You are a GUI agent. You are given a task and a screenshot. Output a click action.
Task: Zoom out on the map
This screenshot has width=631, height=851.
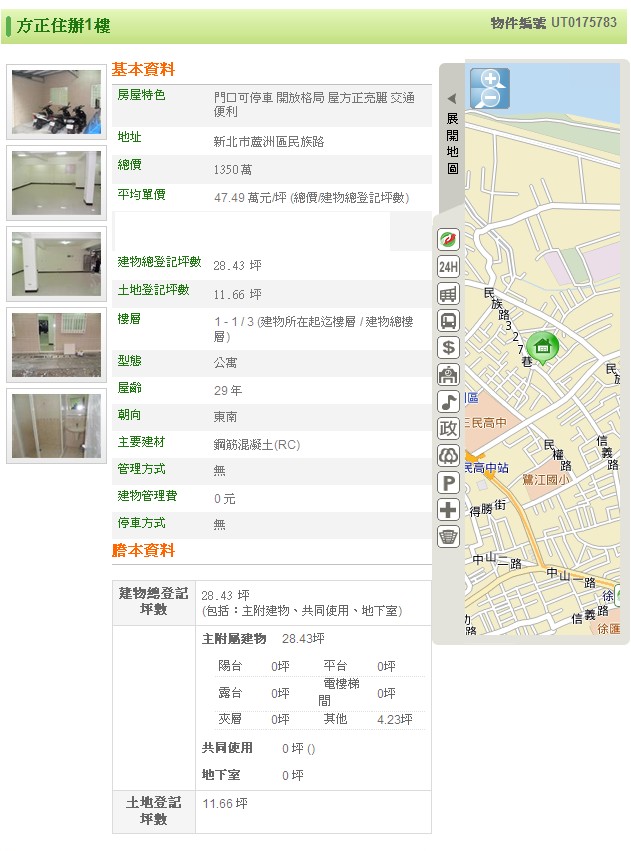click(490, 98)
